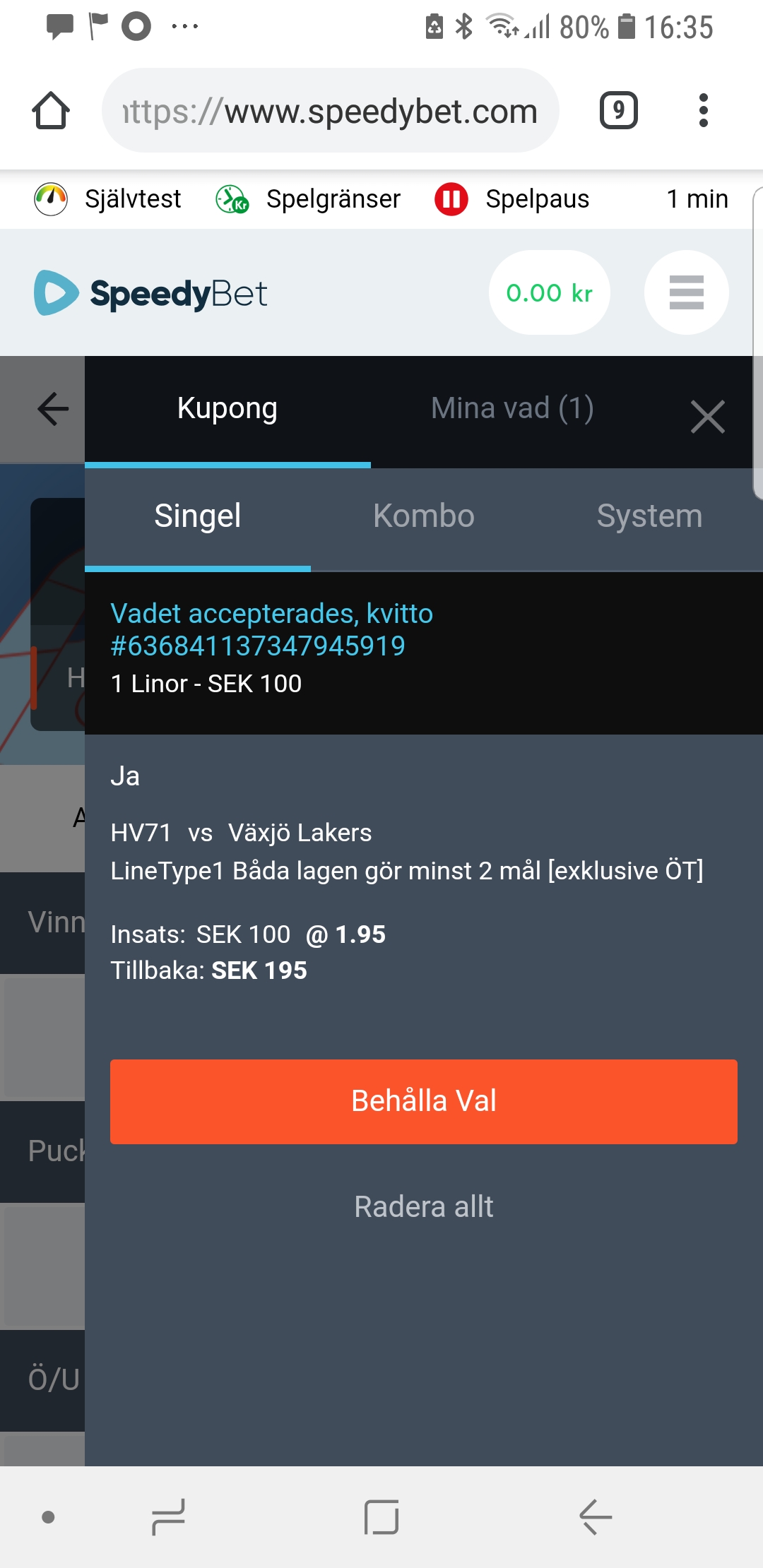Tap the speedybet.com address bar

(x=331, y=110)
